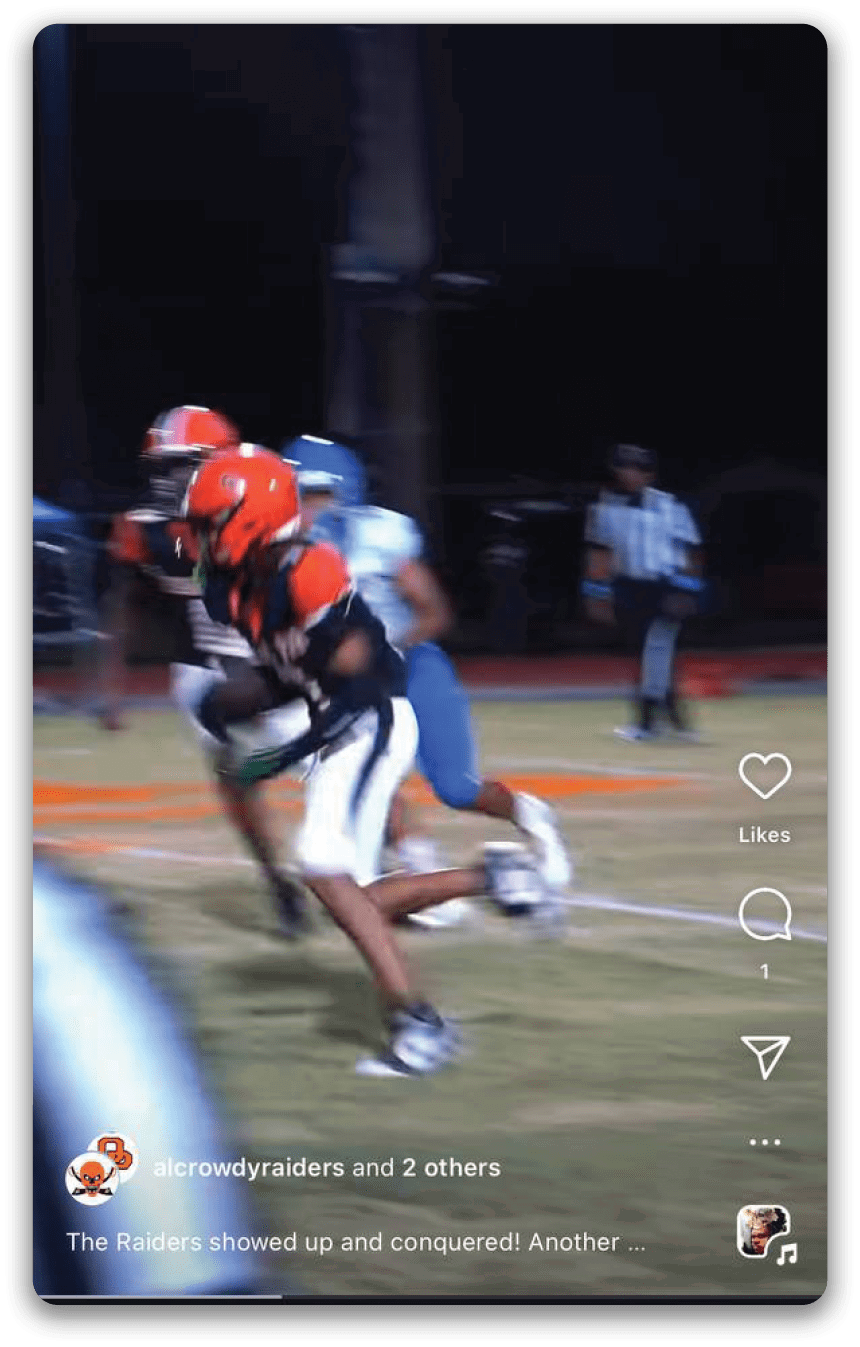Like this Raiders reel
860x1347 pixels.
click(765, 776)
